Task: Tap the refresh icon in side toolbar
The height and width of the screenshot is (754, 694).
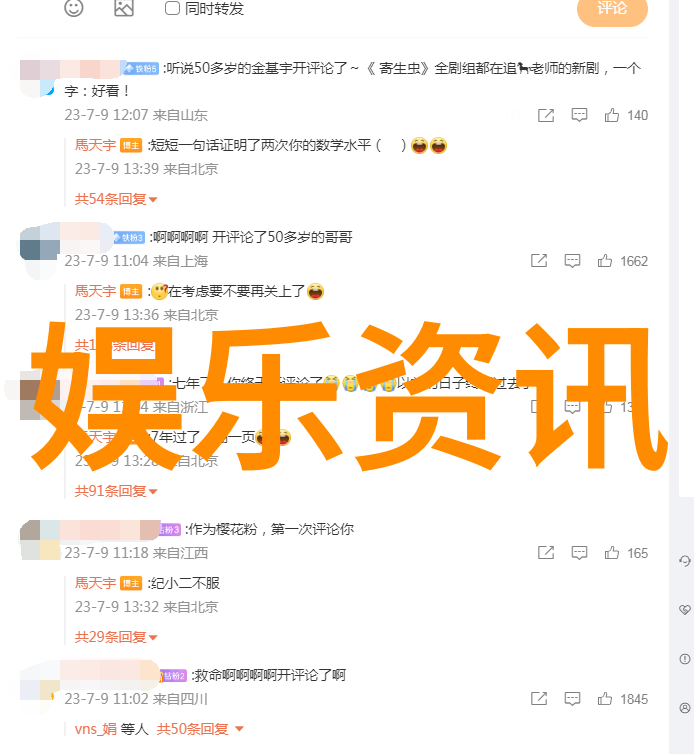Action: (x=685, y=561)
